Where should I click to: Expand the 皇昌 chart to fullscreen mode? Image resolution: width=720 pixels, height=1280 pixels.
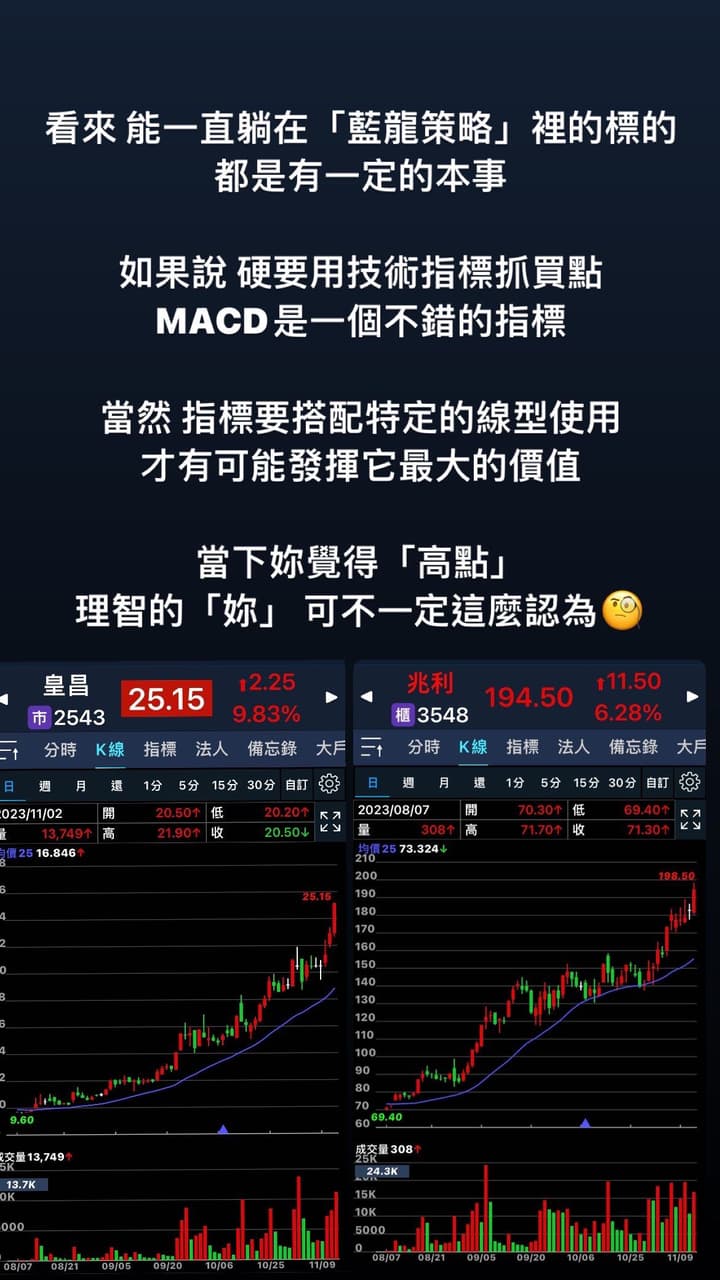(329, 822)
